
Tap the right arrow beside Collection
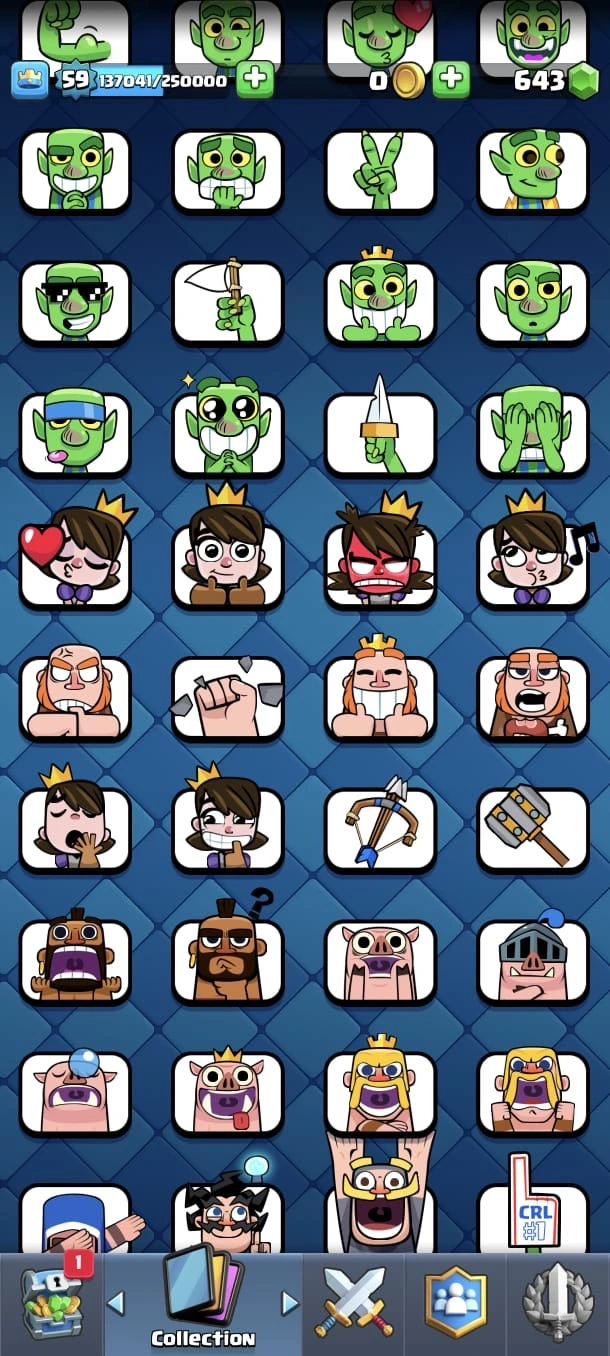coord(290,1302)
